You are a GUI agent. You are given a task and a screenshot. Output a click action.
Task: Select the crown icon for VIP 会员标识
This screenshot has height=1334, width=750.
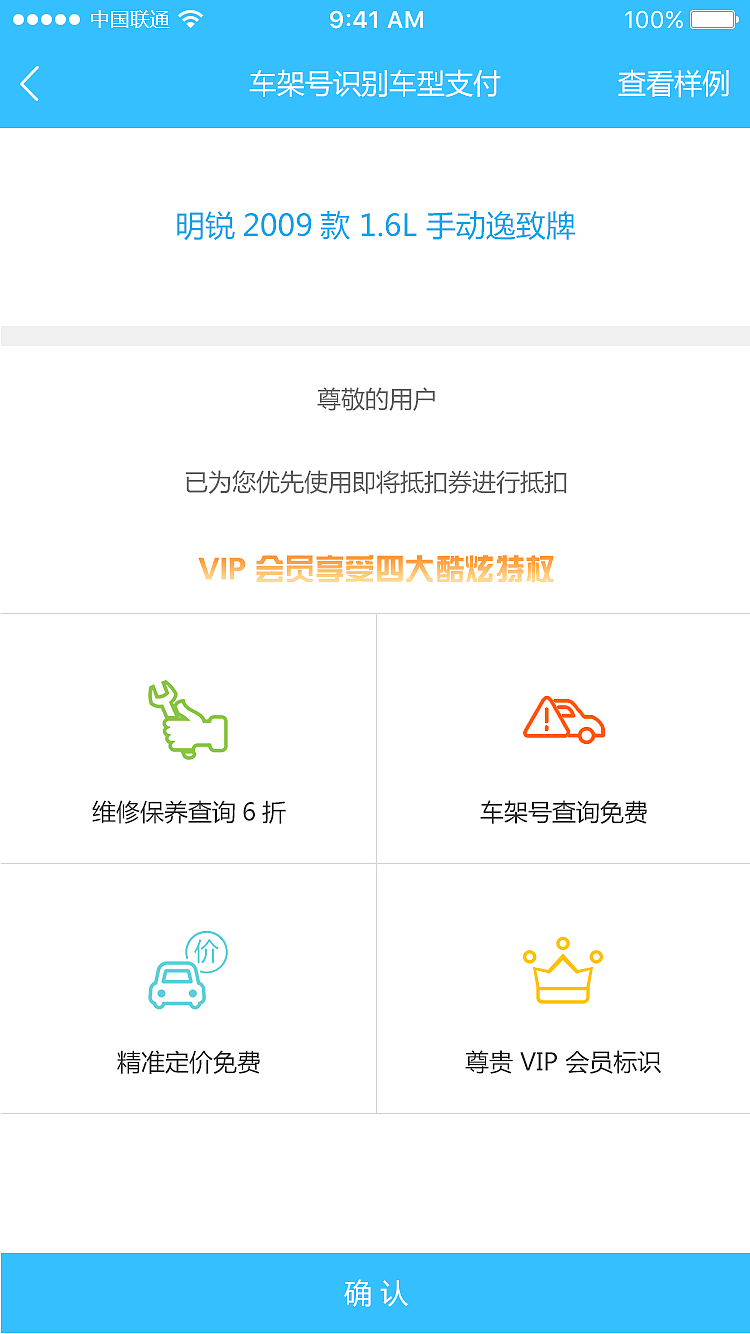click(562, 968)
